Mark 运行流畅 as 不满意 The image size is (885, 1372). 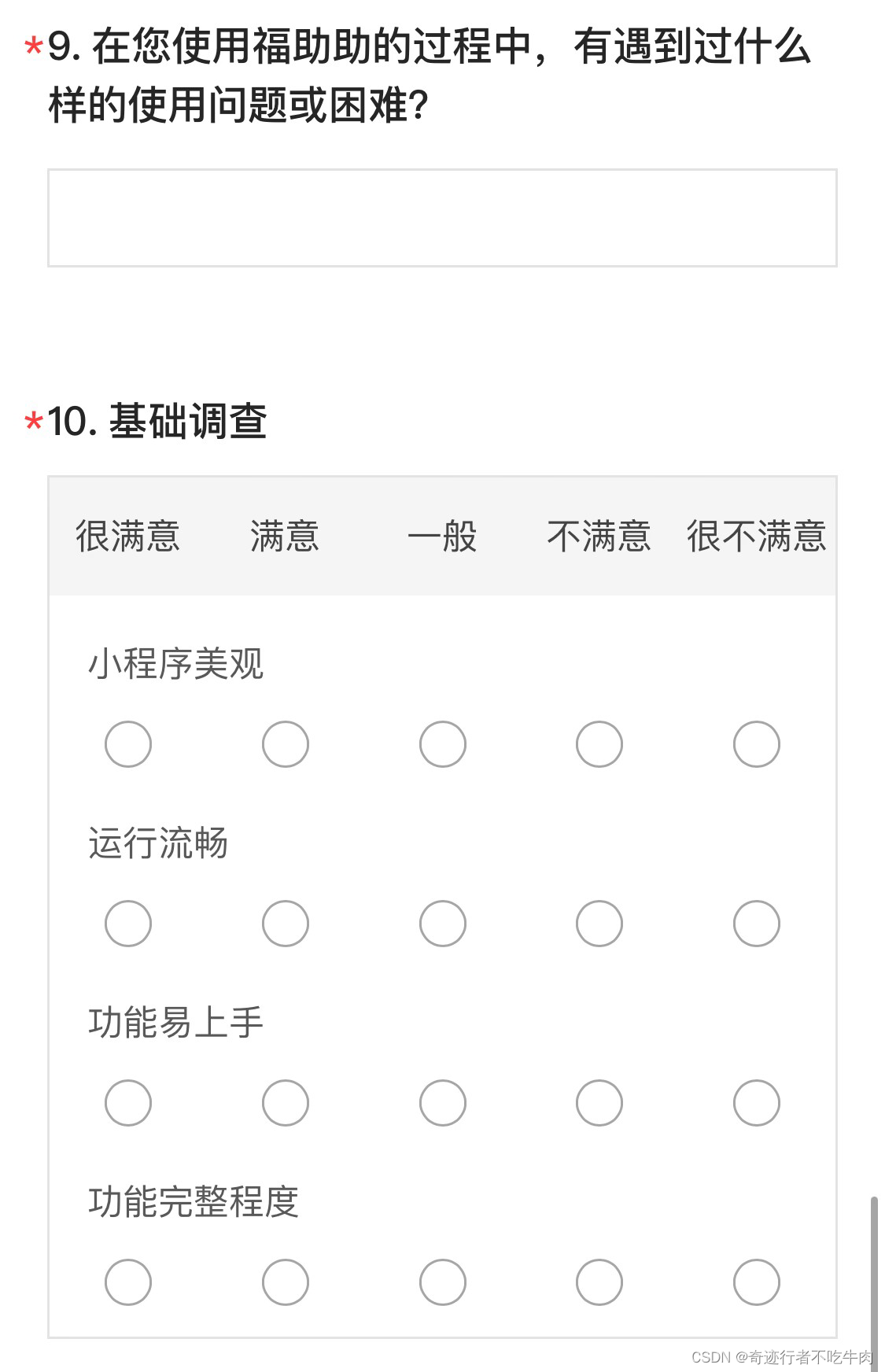pyautogui.click(x=599, y=924)
